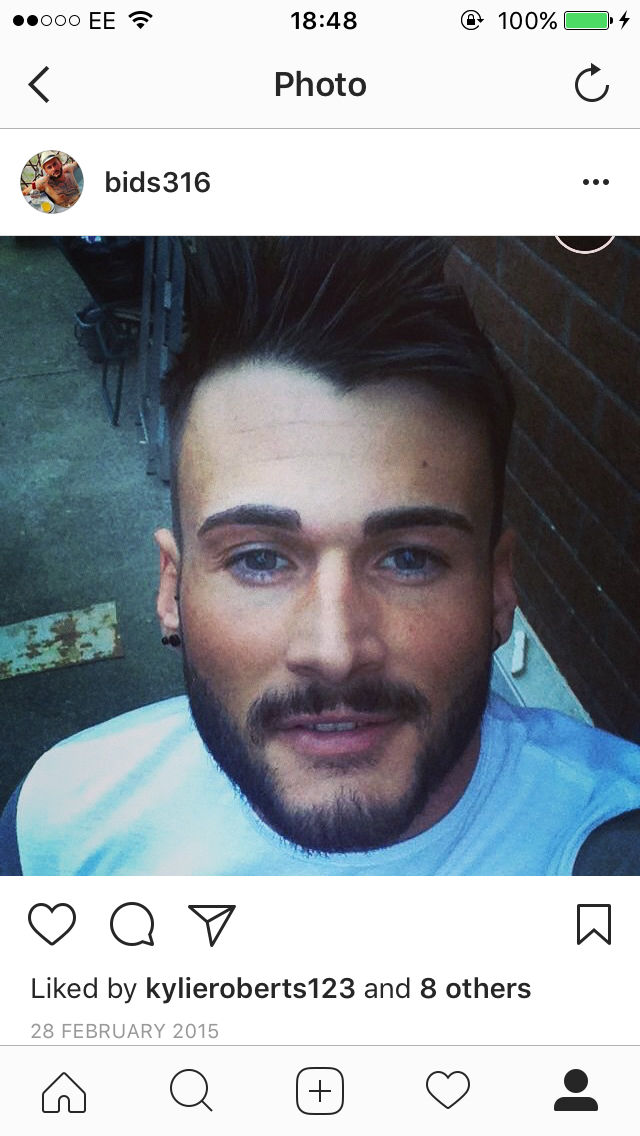Switch to the Profile tab
This screenshot has width=640, height=1136.
(576, 1091)
